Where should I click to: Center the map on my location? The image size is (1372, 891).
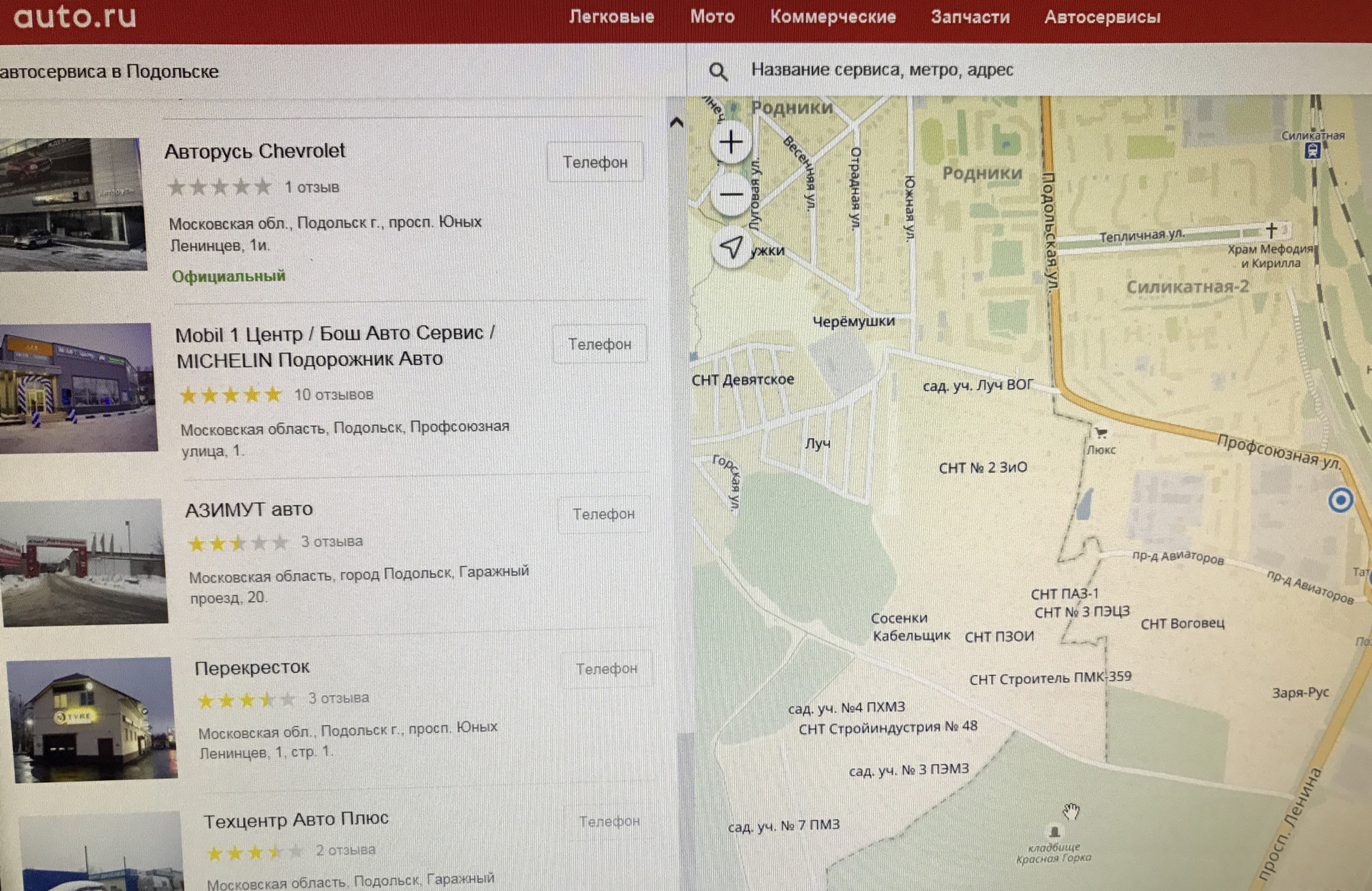[730, 247]
